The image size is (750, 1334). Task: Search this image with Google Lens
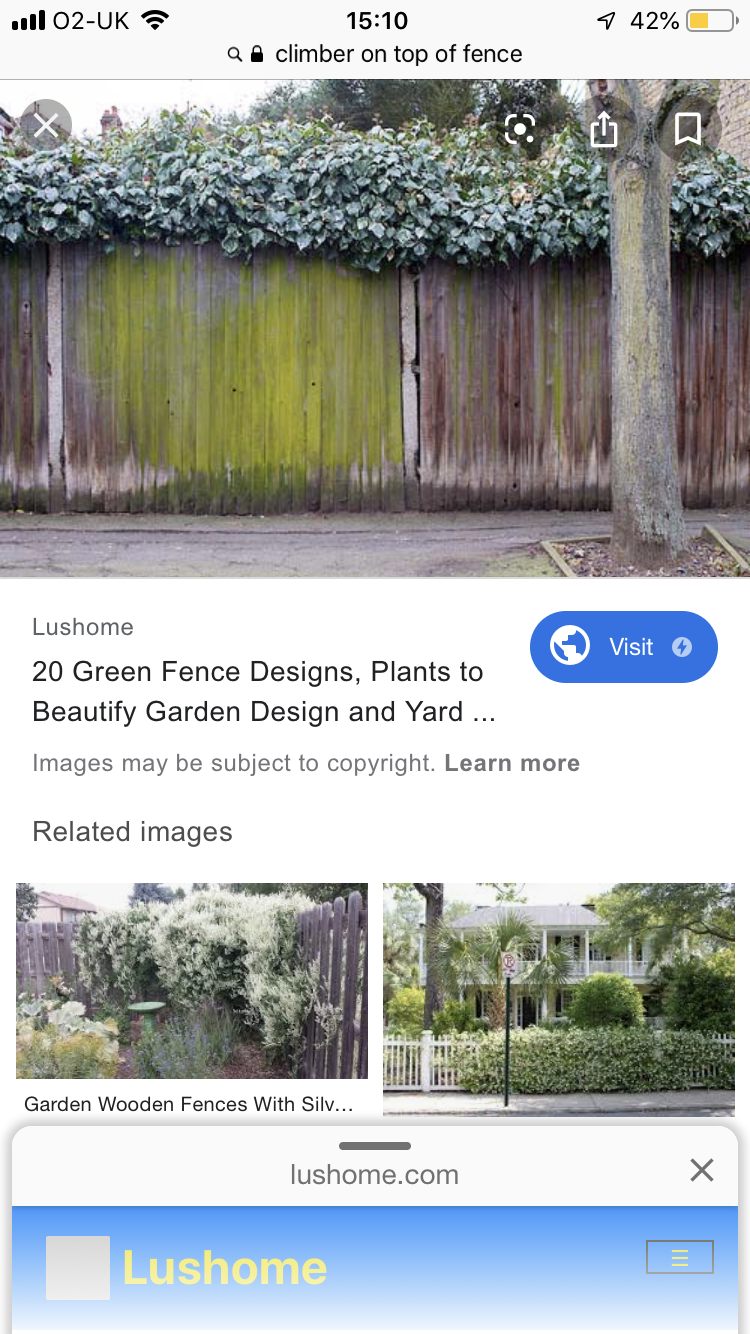(x=520, y=128)
